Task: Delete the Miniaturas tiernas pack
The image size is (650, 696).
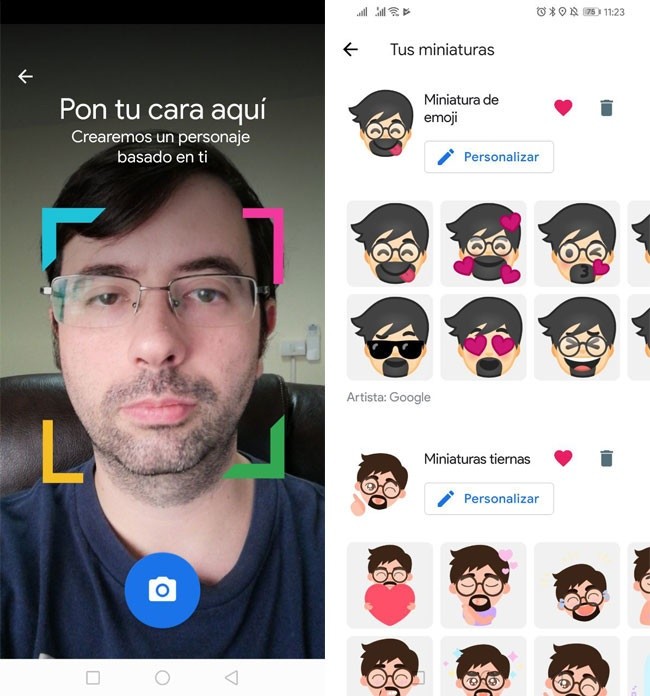Action: coord(606,458)
